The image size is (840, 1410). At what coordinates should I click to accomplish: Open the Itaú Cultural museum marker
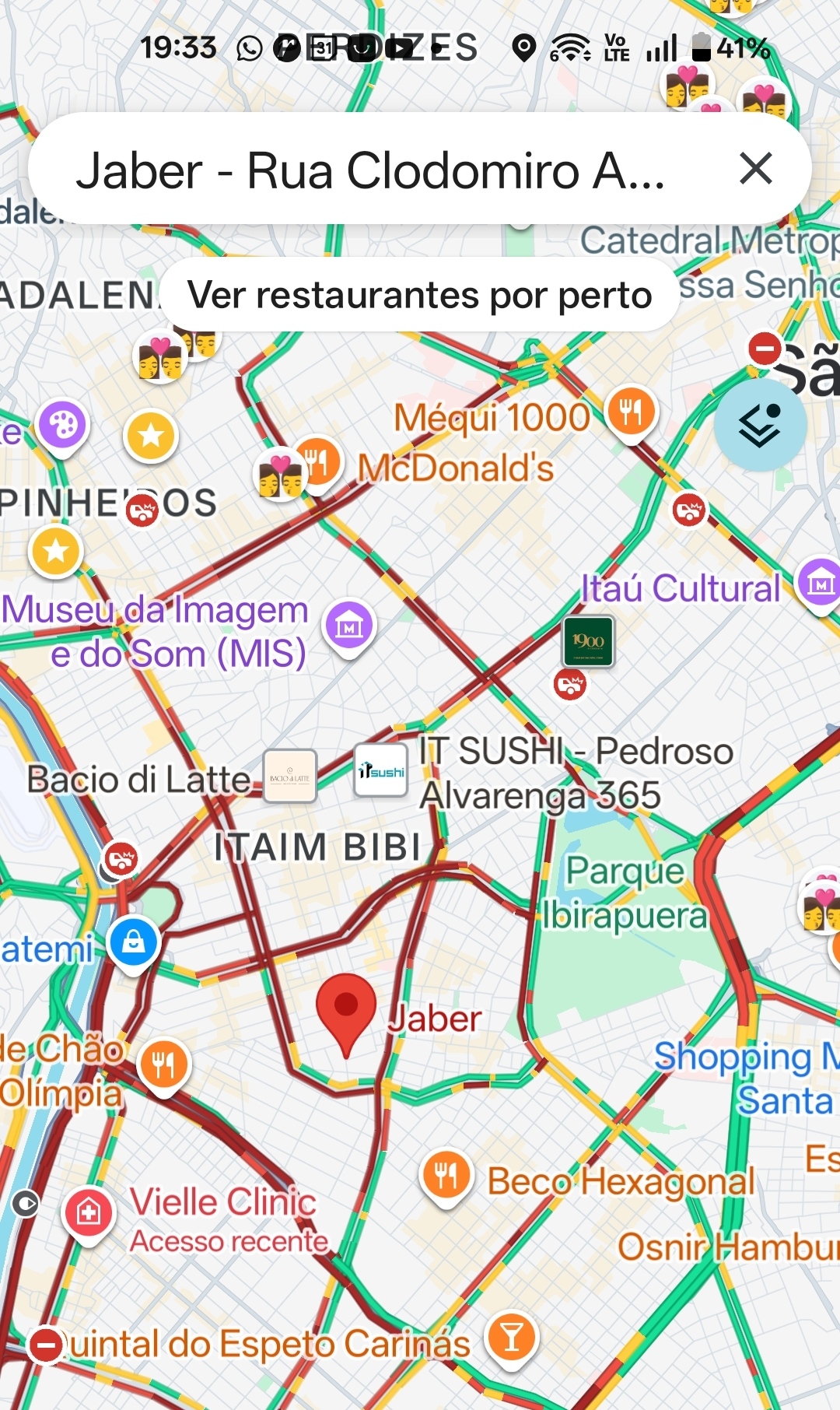[x=821, y=581]
